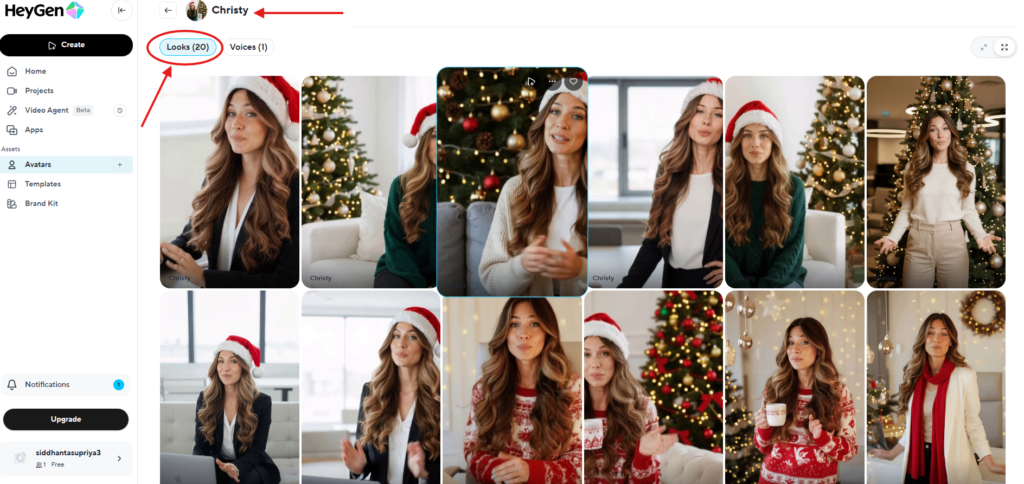Go to Home in the sidebar
This screenshot has height=484, width=1024.
pyautogui.click(x=35, y=71)
